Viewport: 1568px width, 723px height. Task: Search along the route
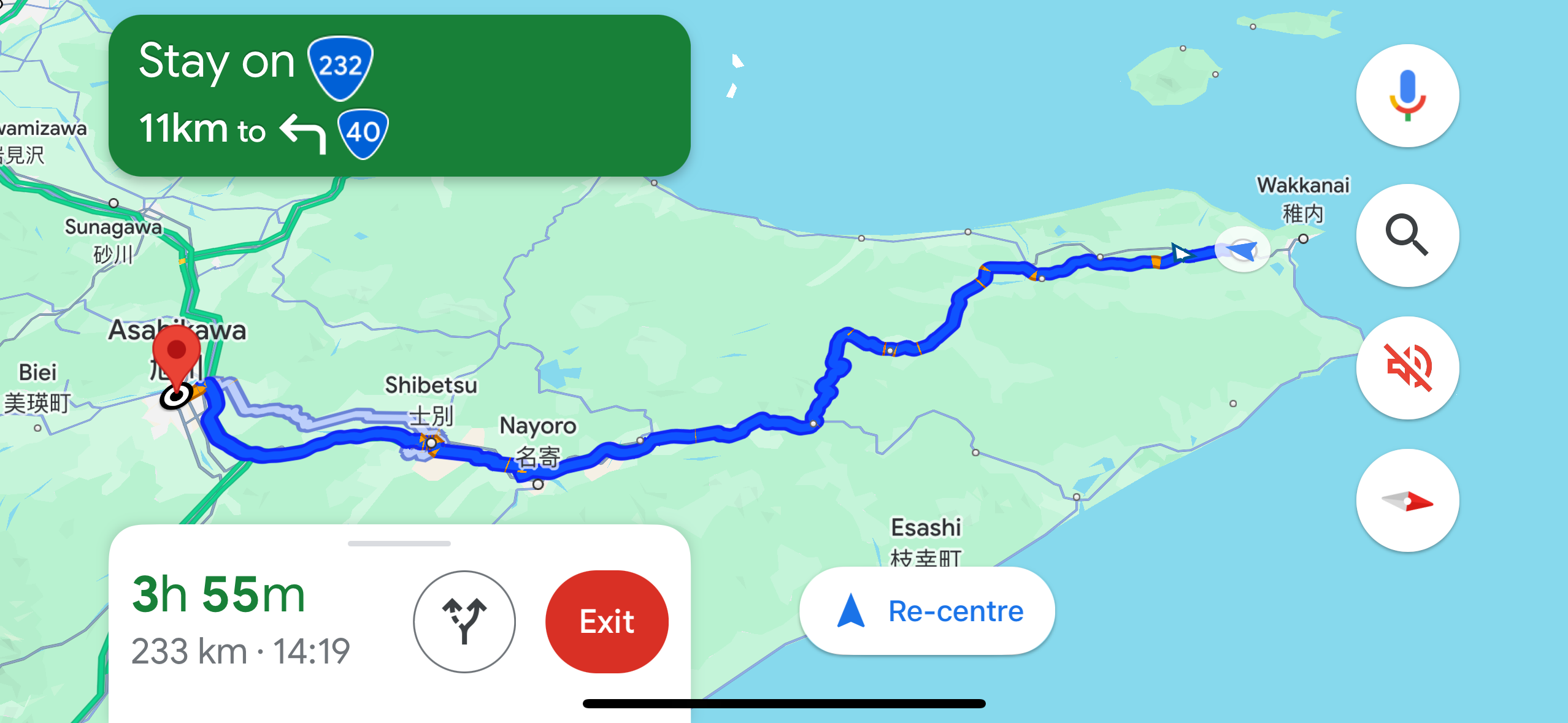[x=1407, y=235]
